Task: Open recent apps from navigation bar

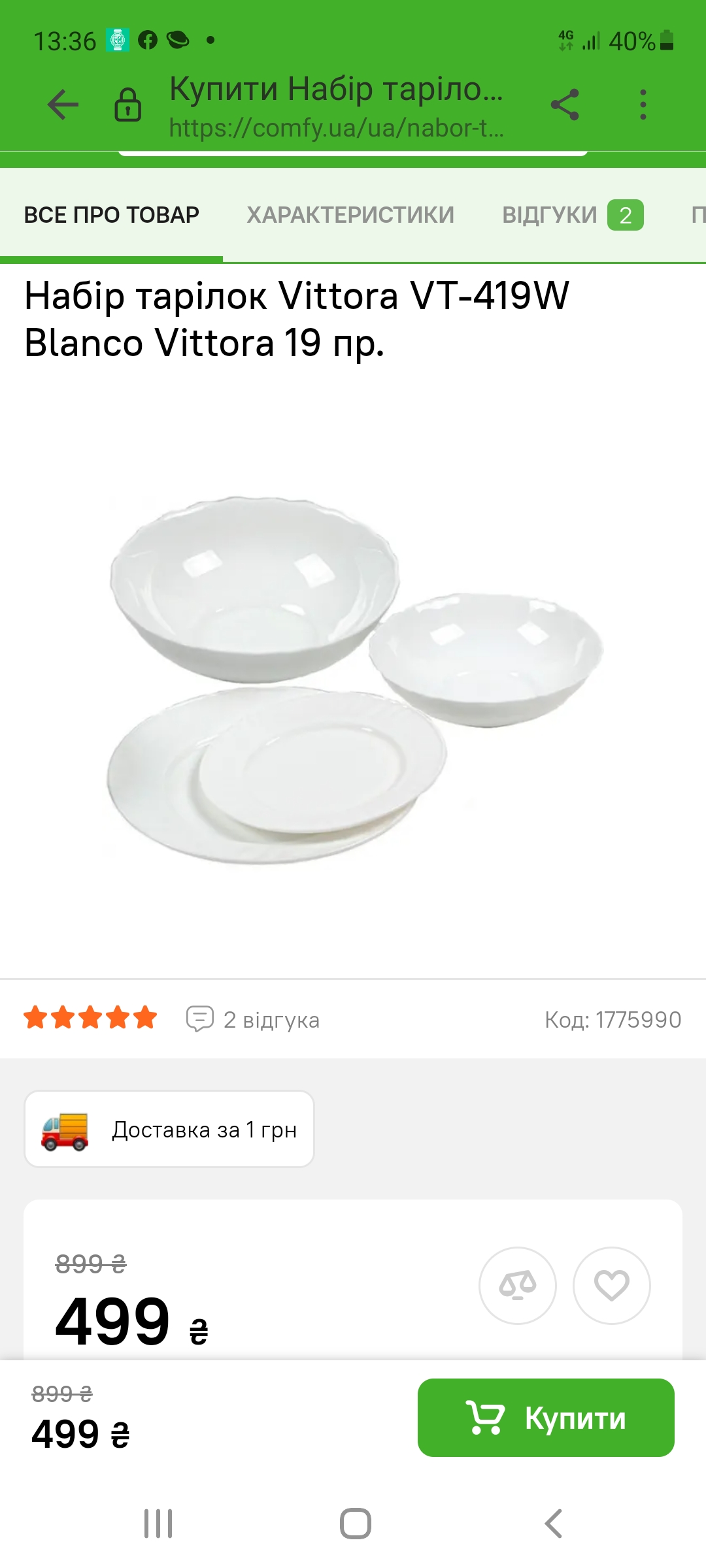Action: click(x=158, y=1524)
